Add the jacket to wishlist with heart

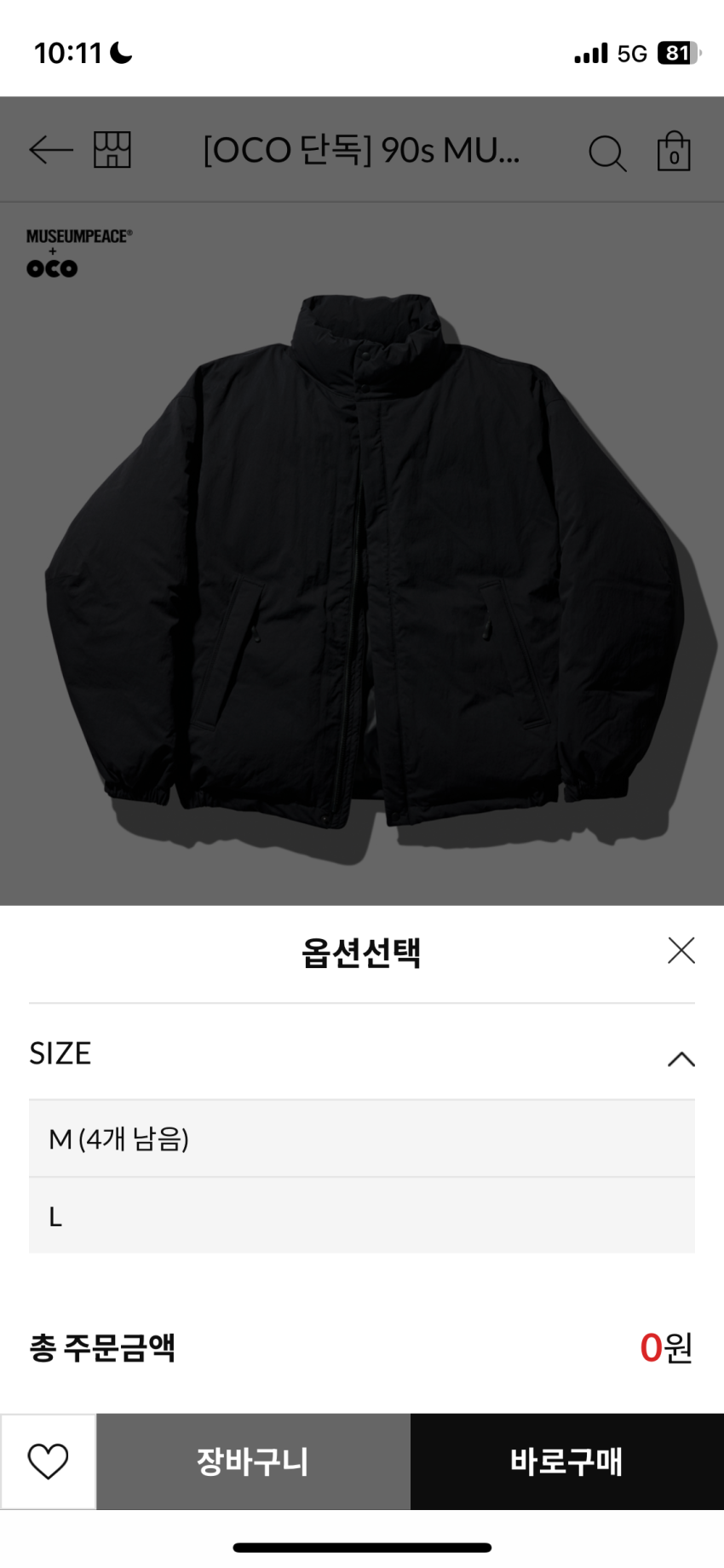pos(49,1461)
